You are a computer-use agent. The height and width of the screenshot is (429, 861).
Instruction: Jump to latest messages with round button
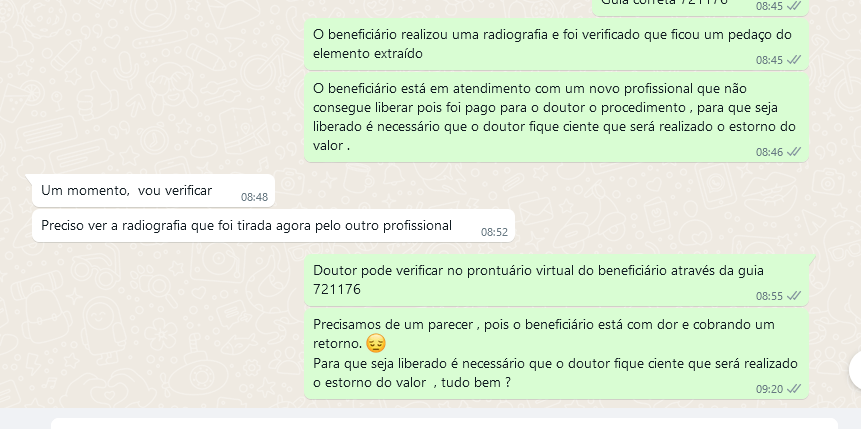click(x=856, y=371)
